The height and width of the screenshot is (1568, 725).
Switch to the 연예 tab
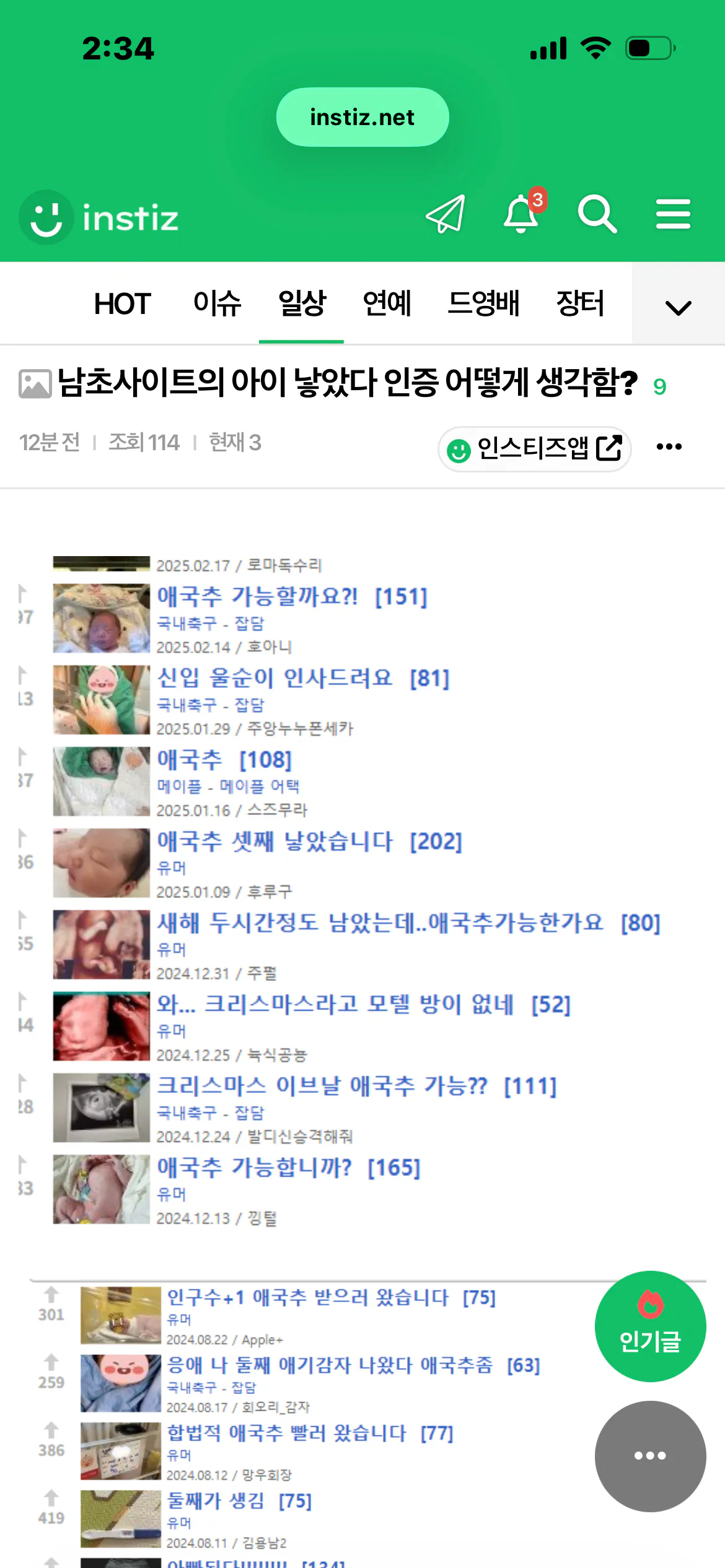pyautogui.click(x=387, y=303)
